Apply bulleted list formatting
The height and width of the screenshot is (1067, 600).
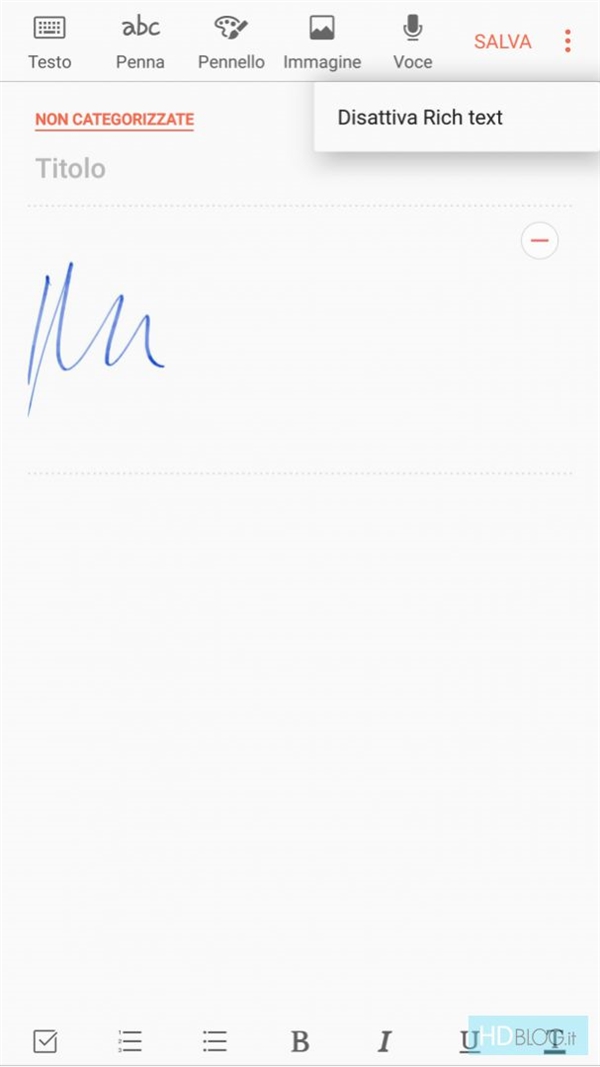pos(215,1041)
